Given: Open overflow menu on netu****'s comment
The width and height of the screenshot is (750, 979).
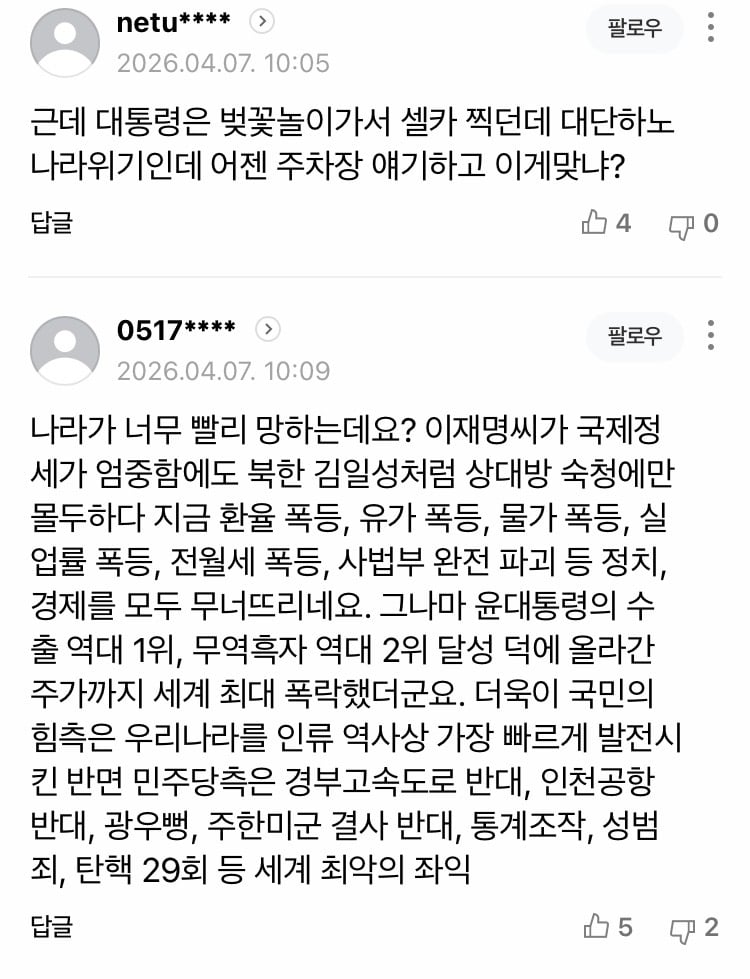Looking at the screenshot, I should pyautogui.click(x=710, y=30).
